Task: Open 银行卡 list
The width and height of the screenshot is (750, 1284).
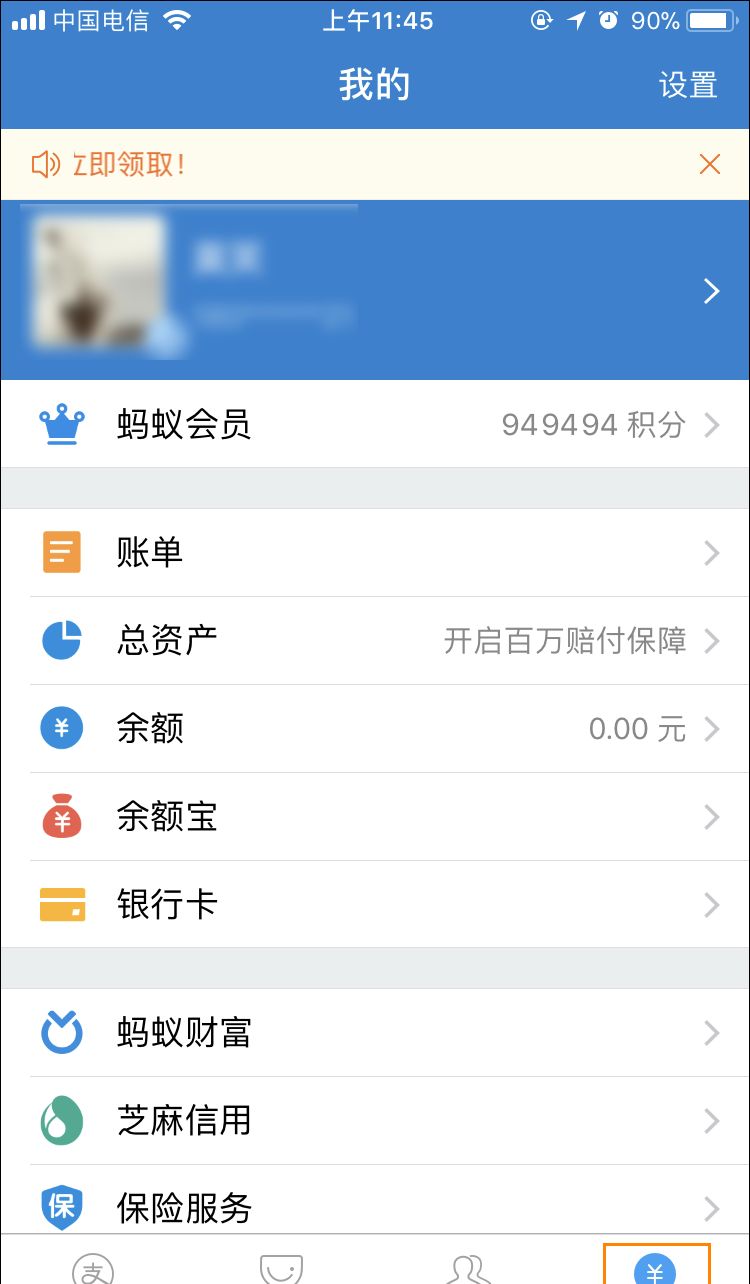Action: [375, 905]
